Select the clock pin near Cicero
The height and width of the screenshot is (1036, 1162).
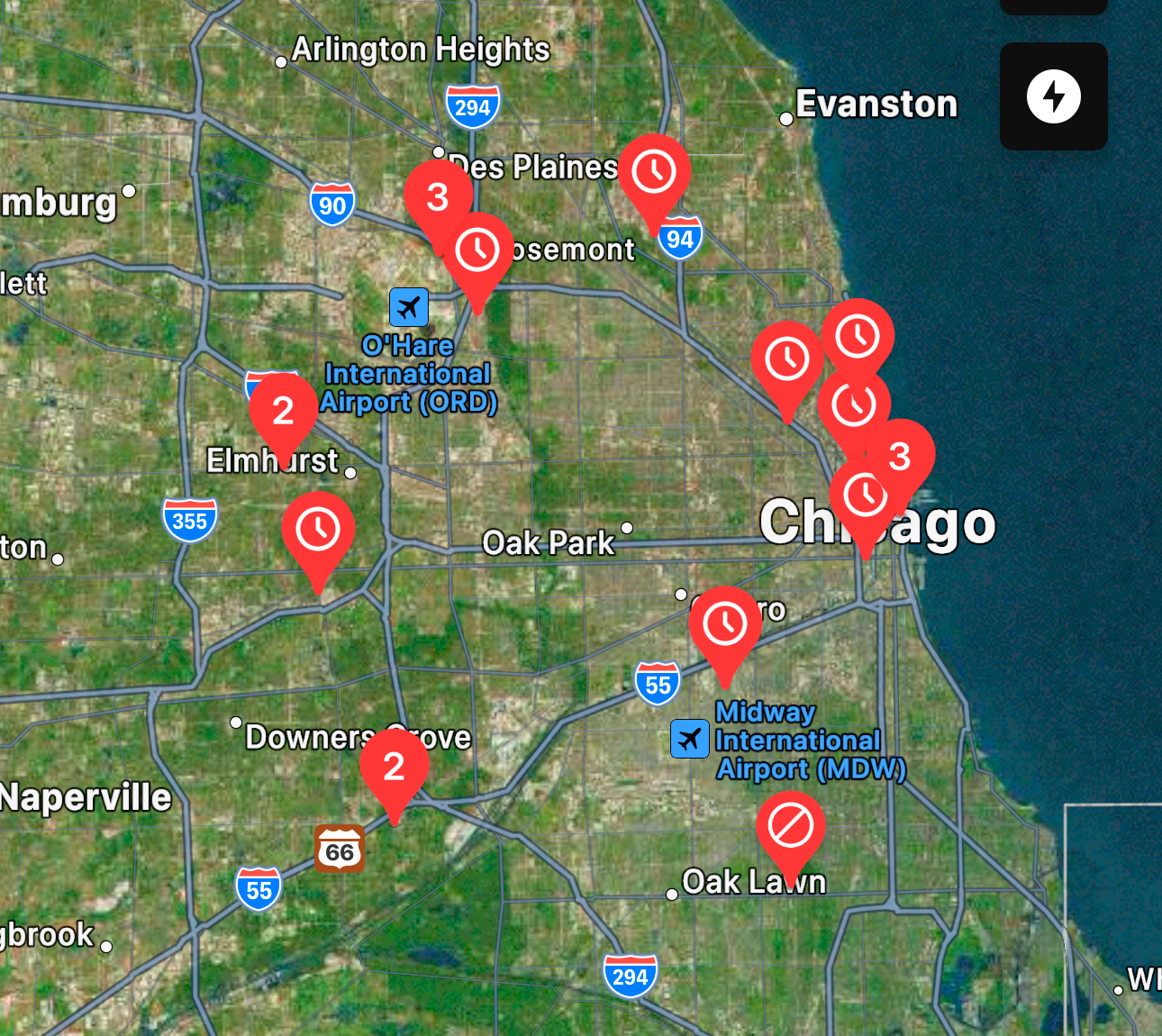724,623
